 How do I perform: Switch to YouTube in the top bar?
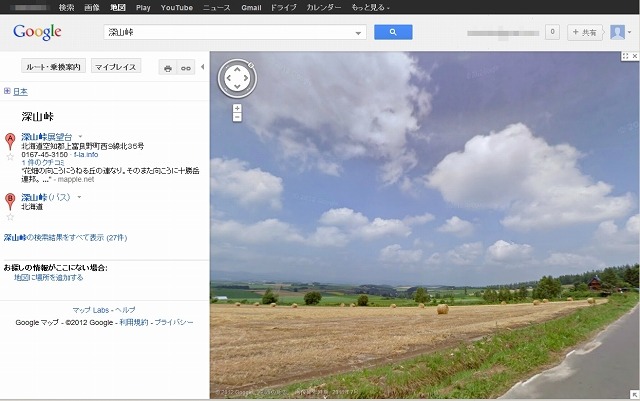177,6
